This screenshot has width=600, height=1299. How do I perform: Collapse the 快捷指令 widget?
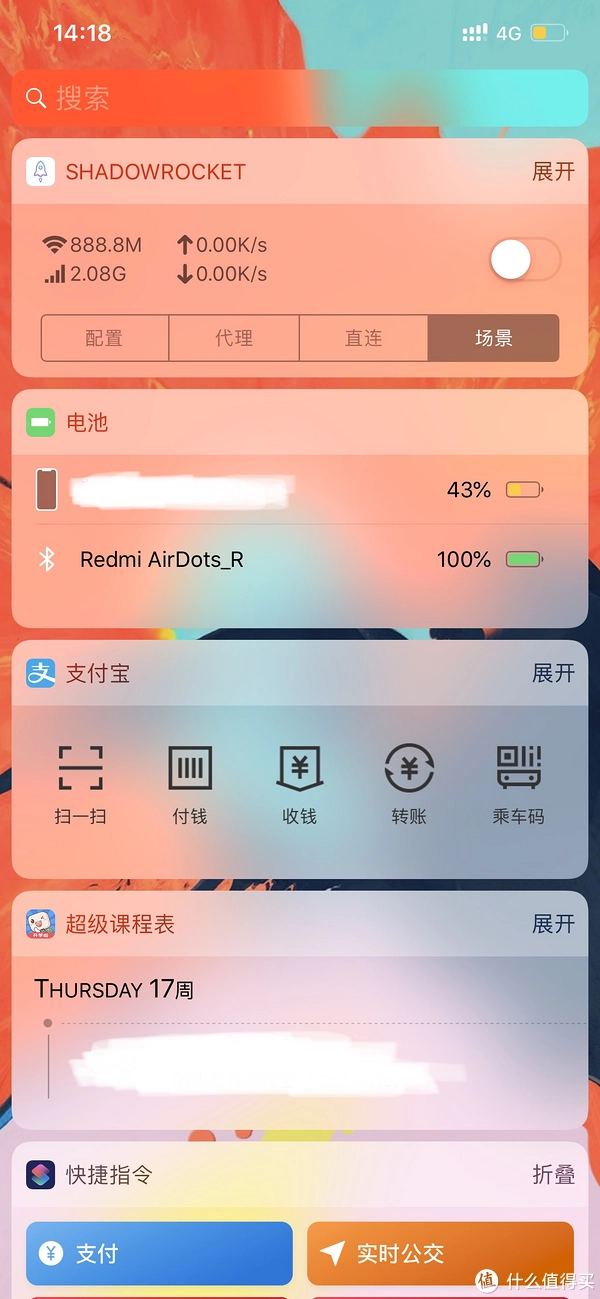click(553, 1175)
